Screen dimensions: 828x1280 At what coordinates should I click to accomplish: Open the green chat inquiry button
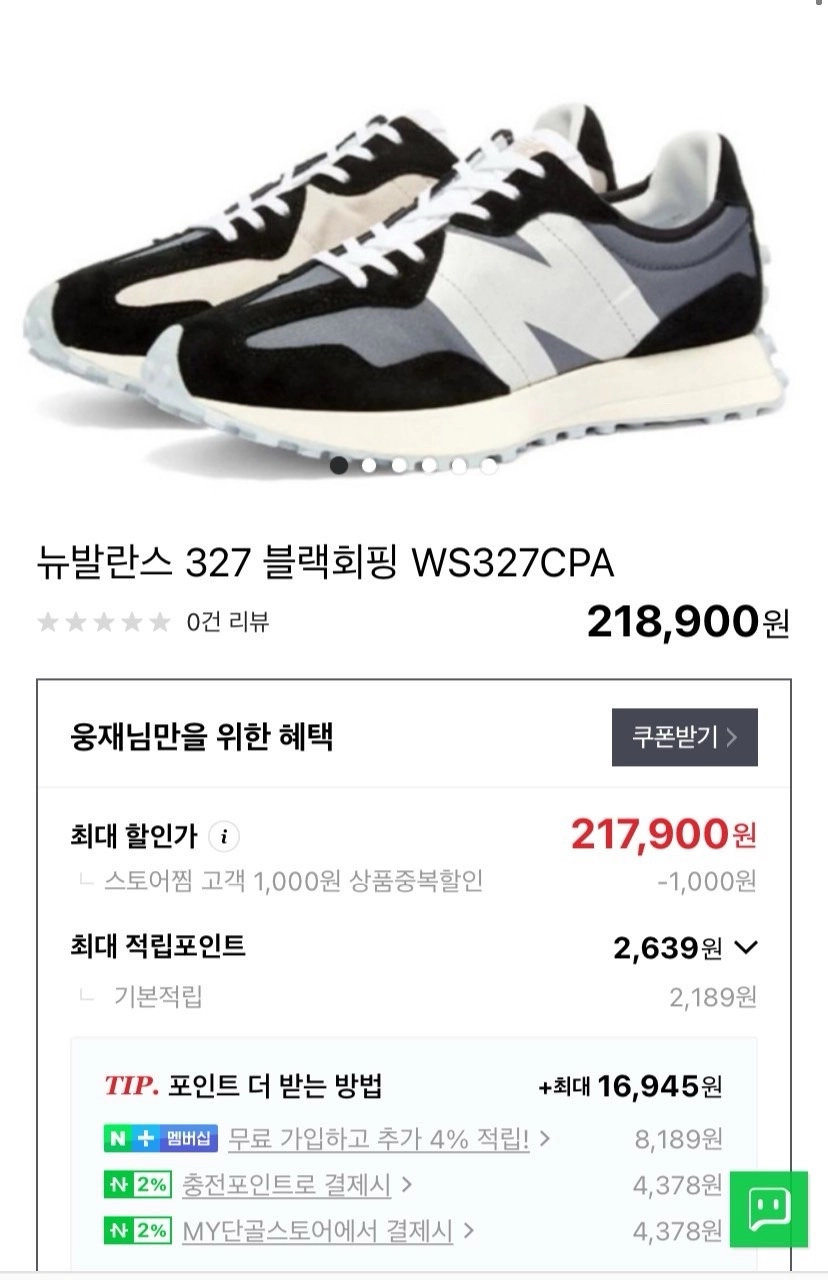768,1208
